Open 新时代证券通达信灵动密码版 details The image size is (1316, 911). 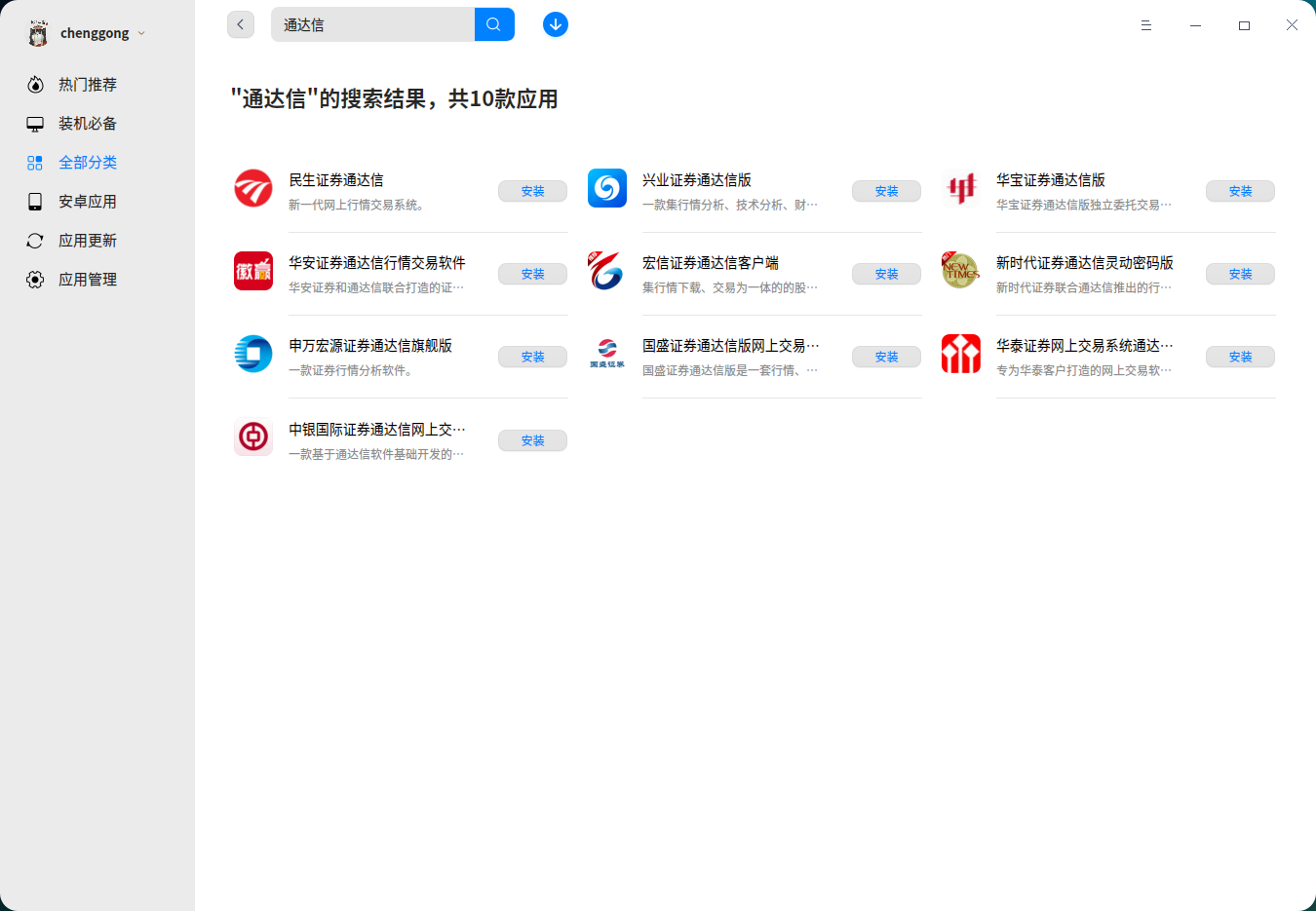pyautogui.click(x=1084, y=263)
